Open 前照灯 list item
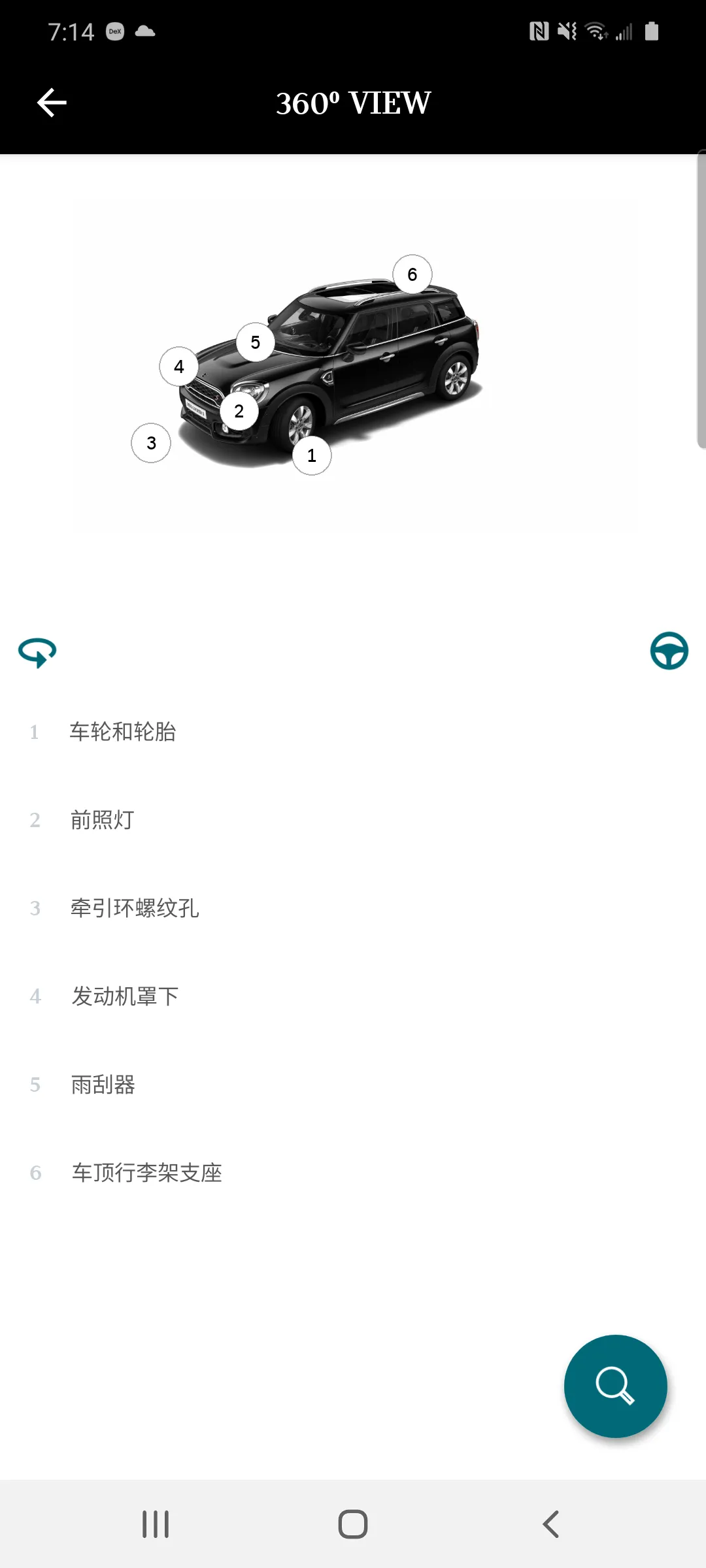Screen dimensions: 706x1568 [102, 820]
